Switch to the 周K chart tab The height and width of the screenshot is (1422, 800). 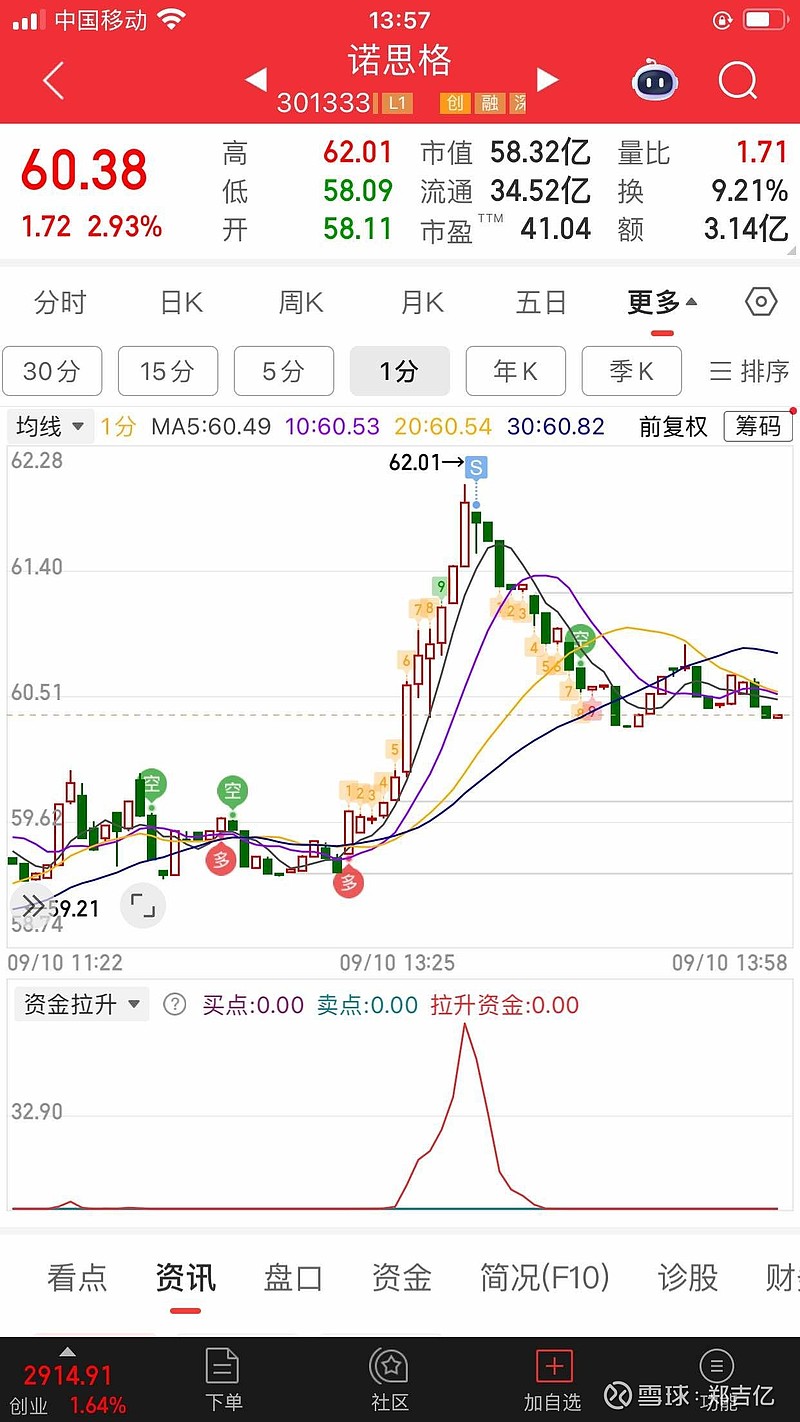click(301, 302)
